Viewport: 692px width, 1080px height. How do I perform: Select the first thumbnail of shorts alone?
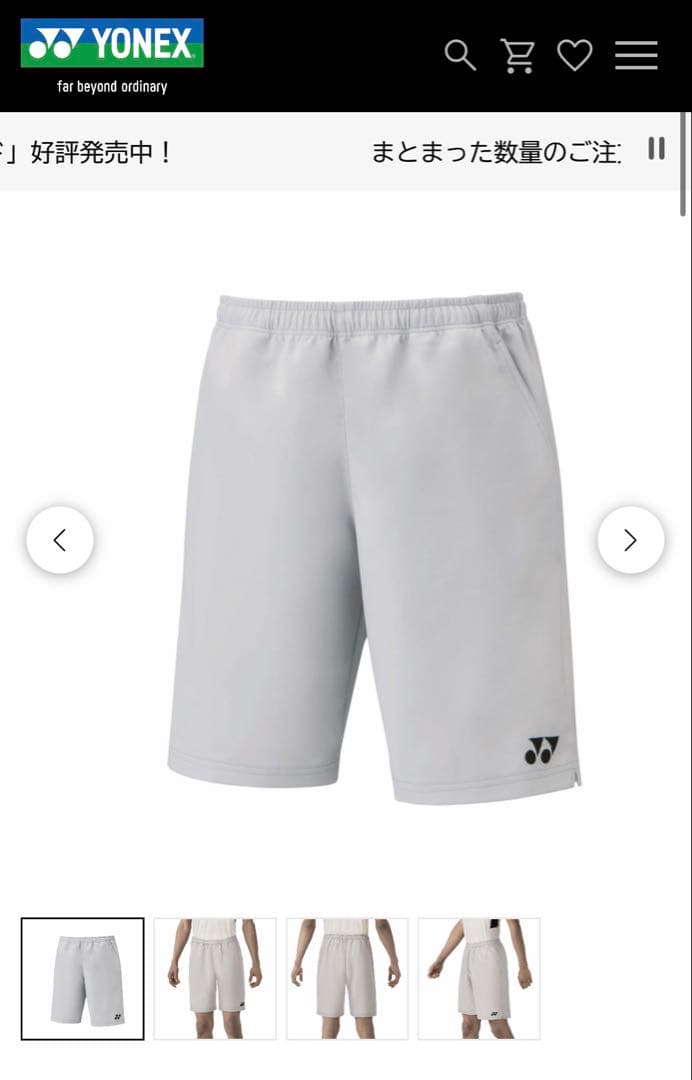83,979
